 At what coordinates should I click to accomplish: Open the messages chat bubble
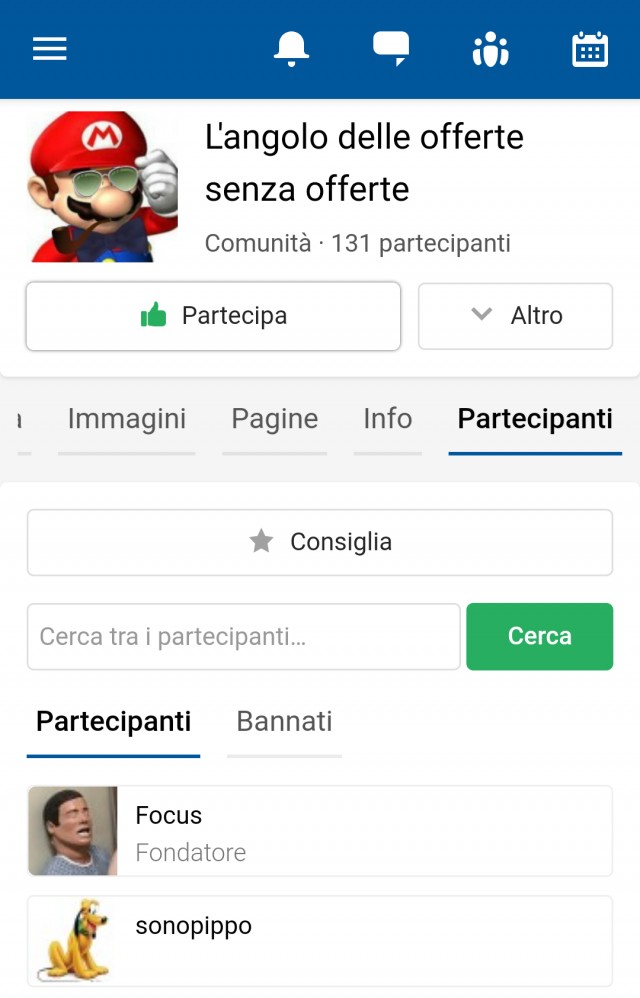391,49
